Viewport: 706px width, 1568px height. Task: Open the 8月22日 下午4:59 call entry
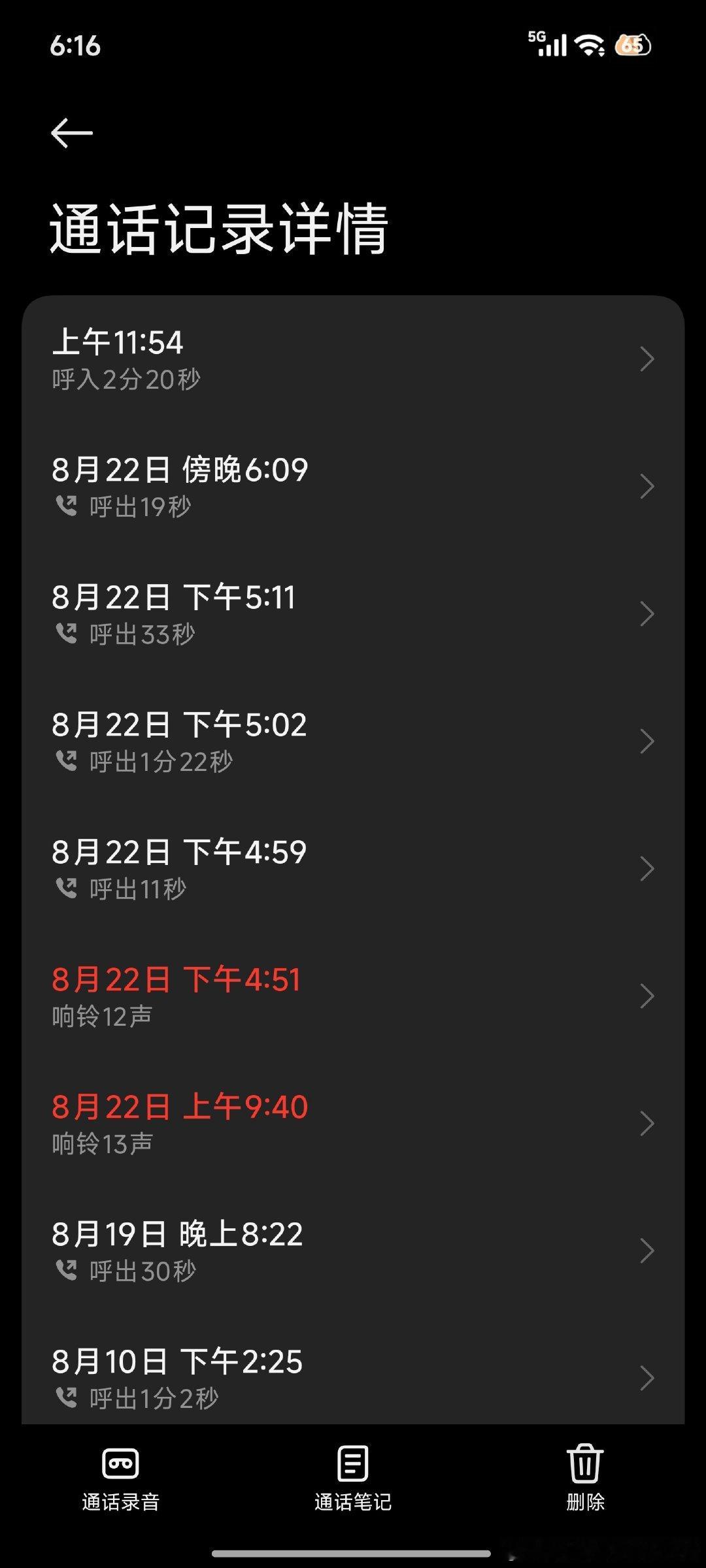(353, 869)
